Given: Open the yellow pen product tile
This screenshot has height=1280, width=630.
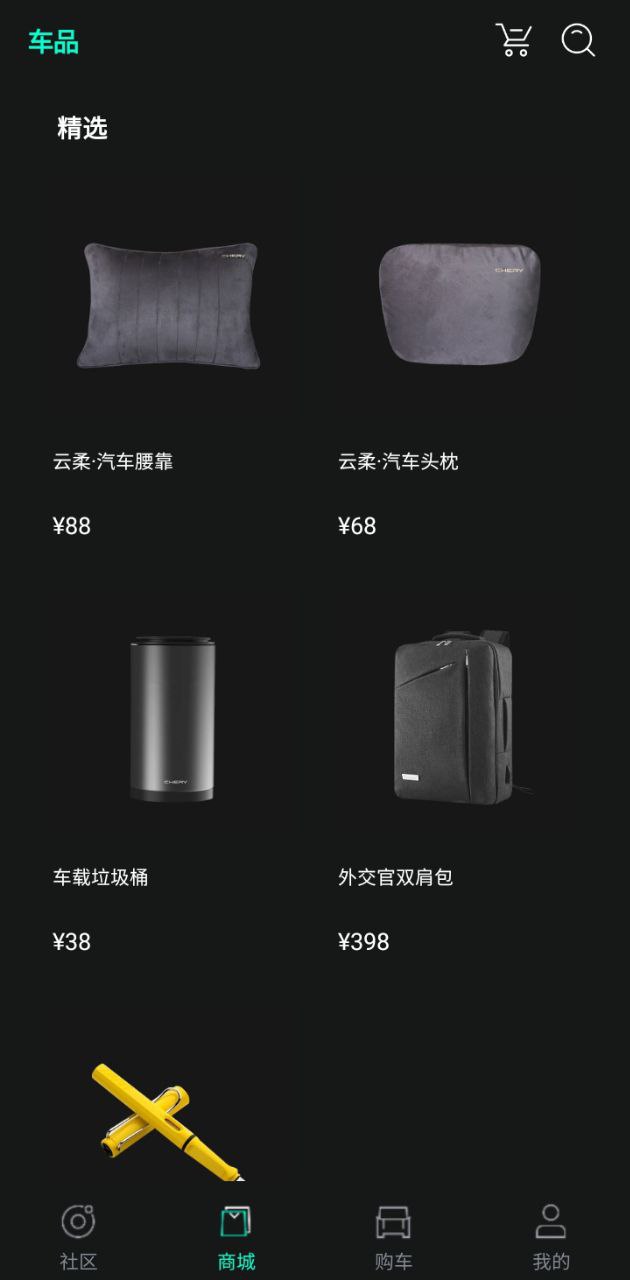Looking at the screenshot, I should [168, 1120].
